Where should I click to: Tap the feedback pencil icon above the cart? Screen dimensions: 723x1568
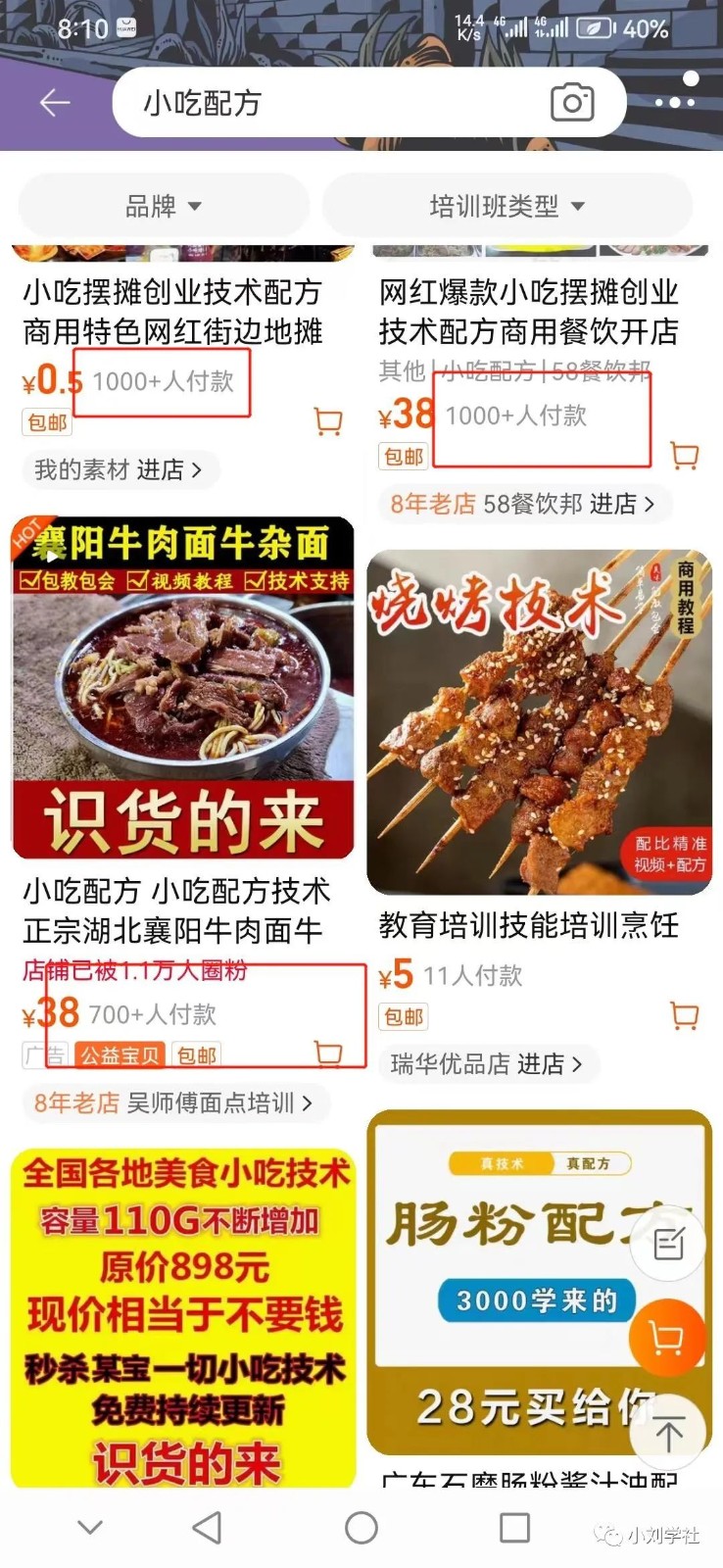[x=667, y=1243]
